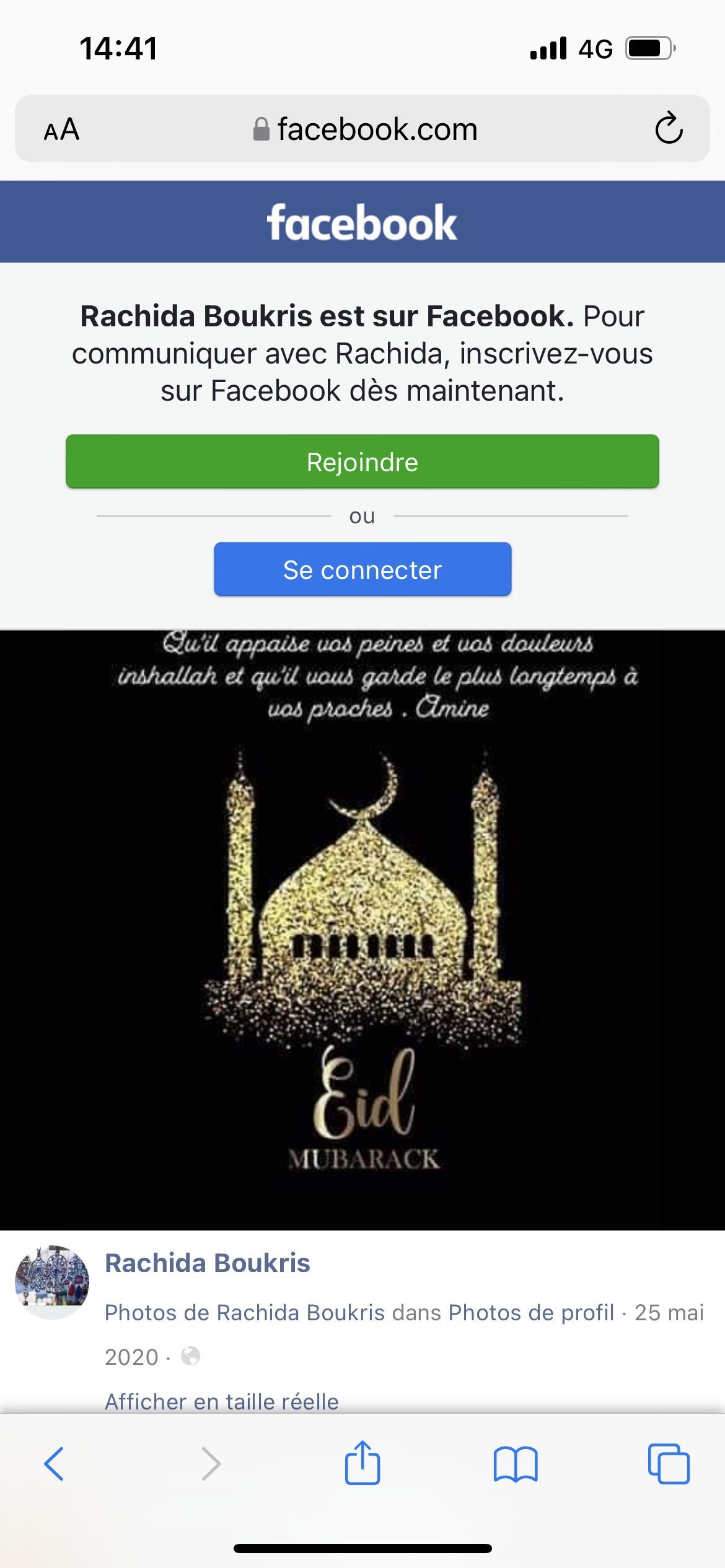This screenshot has height=1568, width=725.
Task: Open Safari bookmarks
Action: pyautogui.click(x=516, y=1464)
